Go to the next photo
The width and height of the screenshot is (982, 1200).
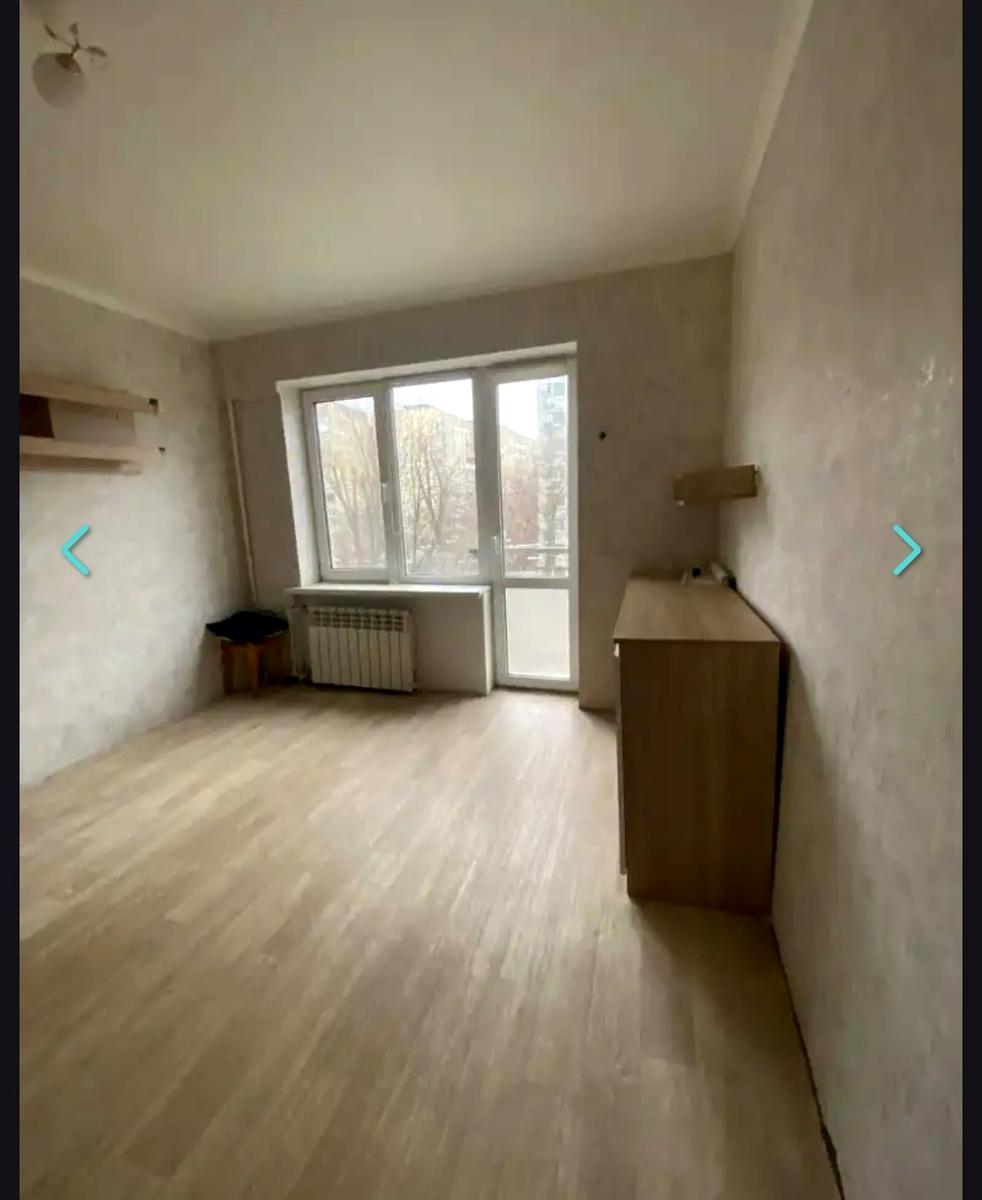coord(906,550)
